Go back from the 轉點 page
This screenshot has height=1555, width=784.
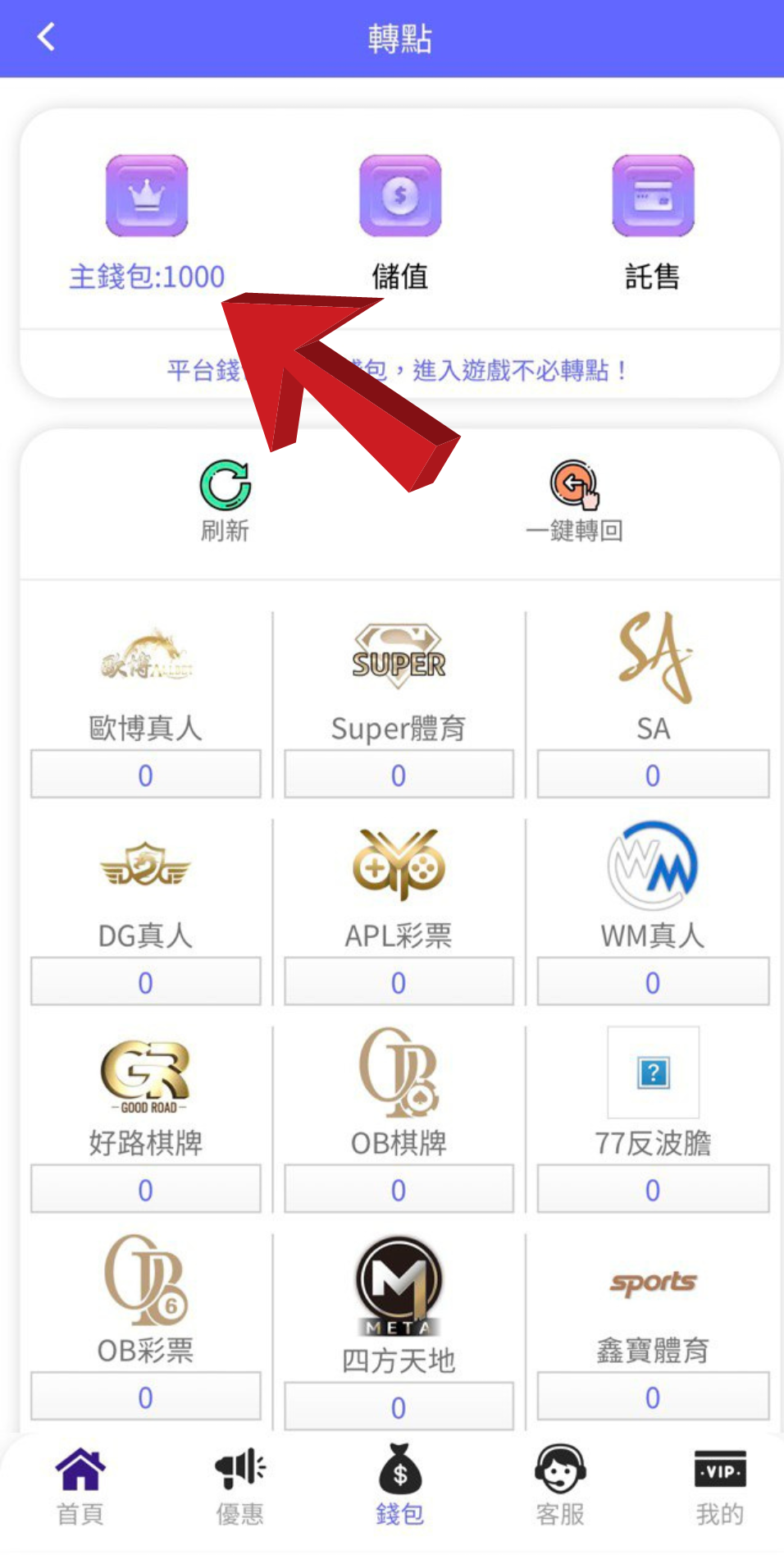[x=46, y=38]
